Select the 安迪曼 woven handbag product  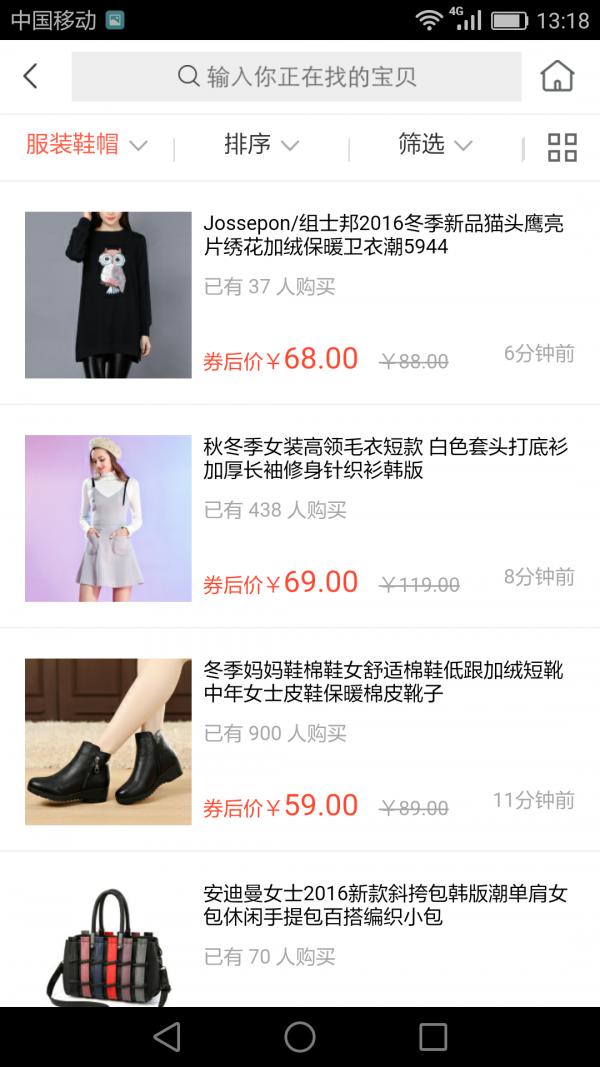pos(300,930)
